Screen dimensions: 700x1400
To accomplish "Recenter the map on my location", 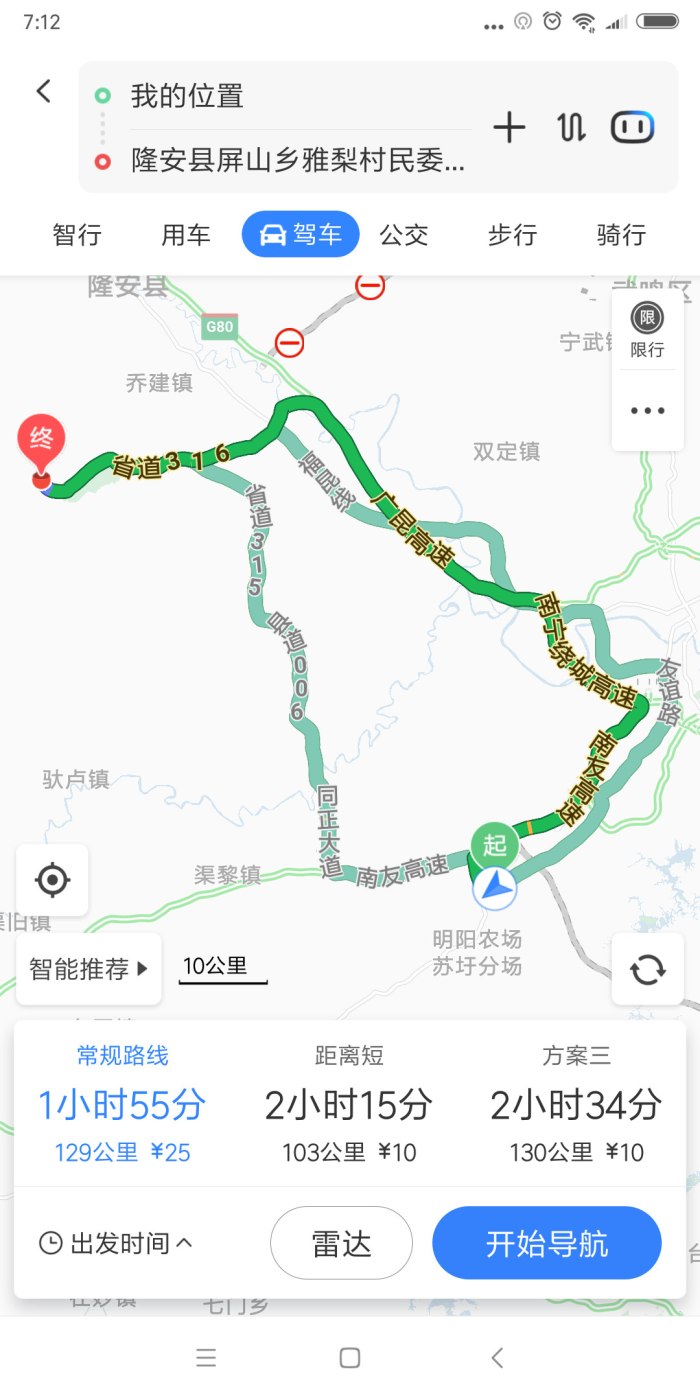I will pyautogui.click(x=52, y=880).
